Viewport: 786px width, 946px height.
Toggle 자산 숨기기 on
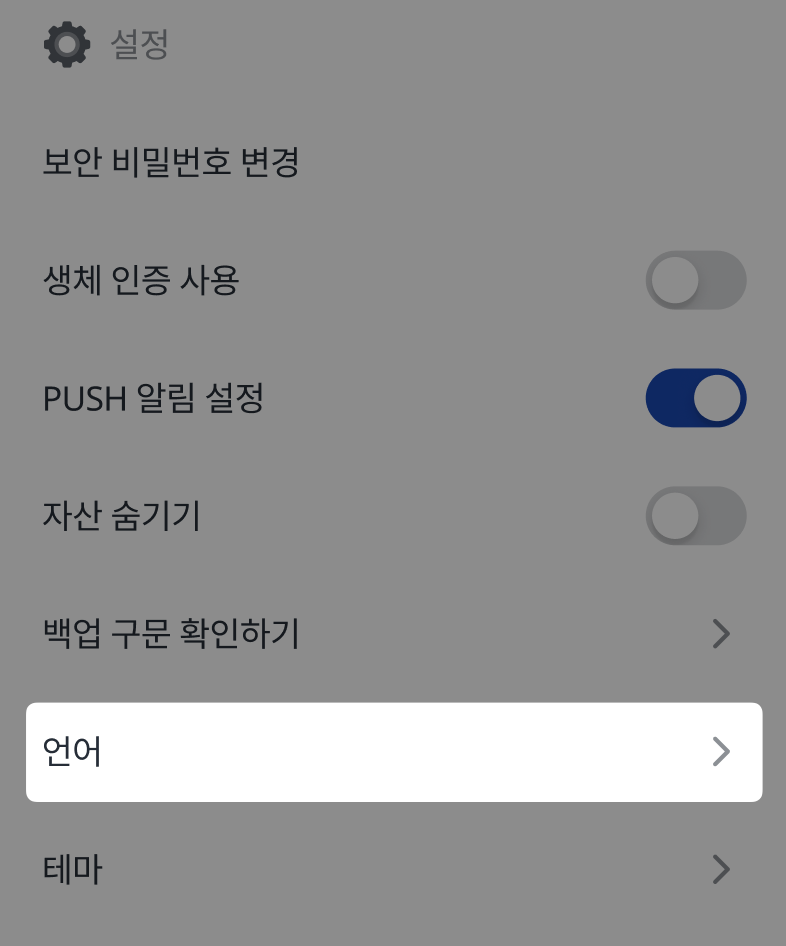point(695,516)
